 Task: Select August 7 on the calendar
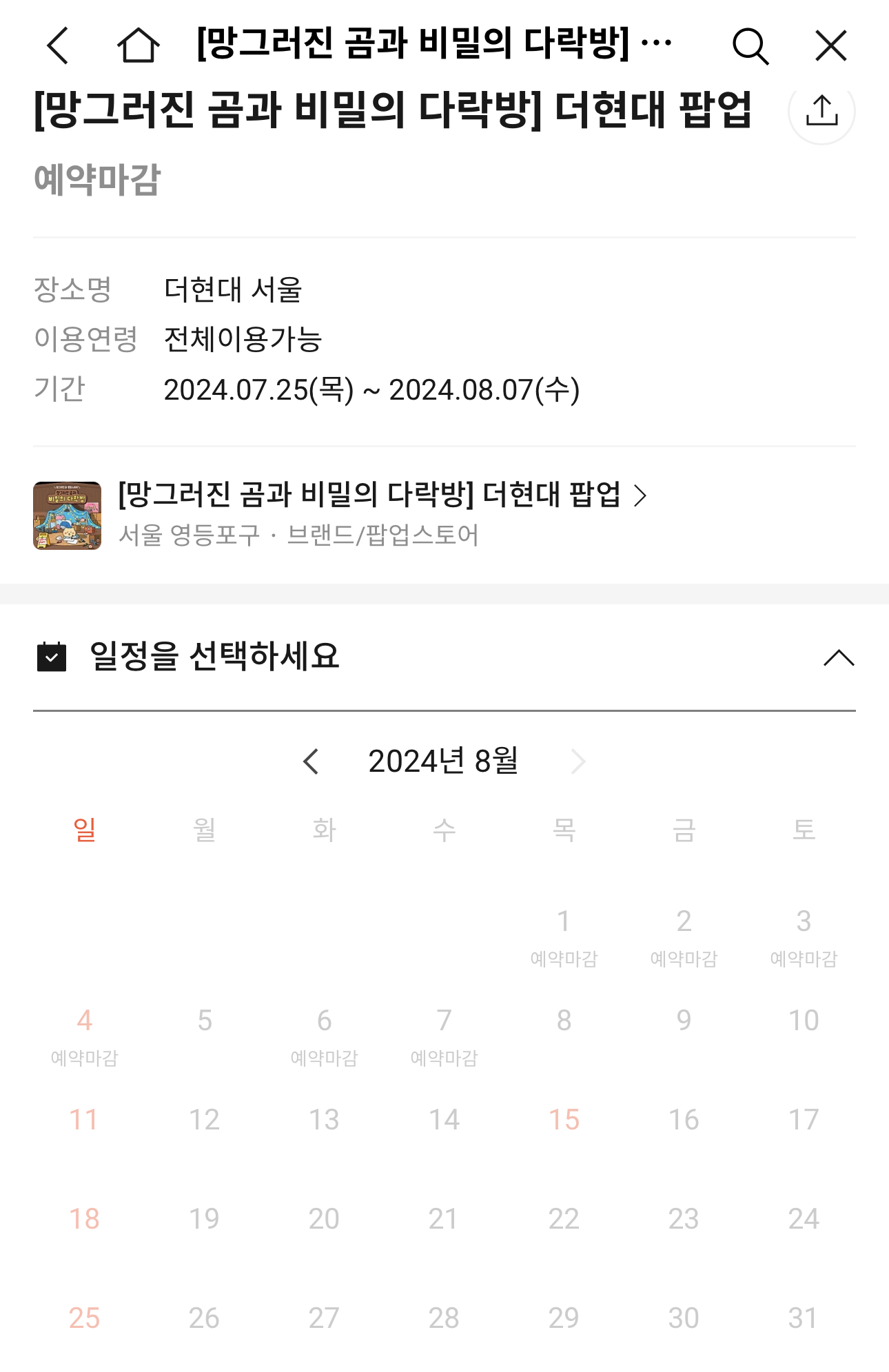tap(444, 1033)
